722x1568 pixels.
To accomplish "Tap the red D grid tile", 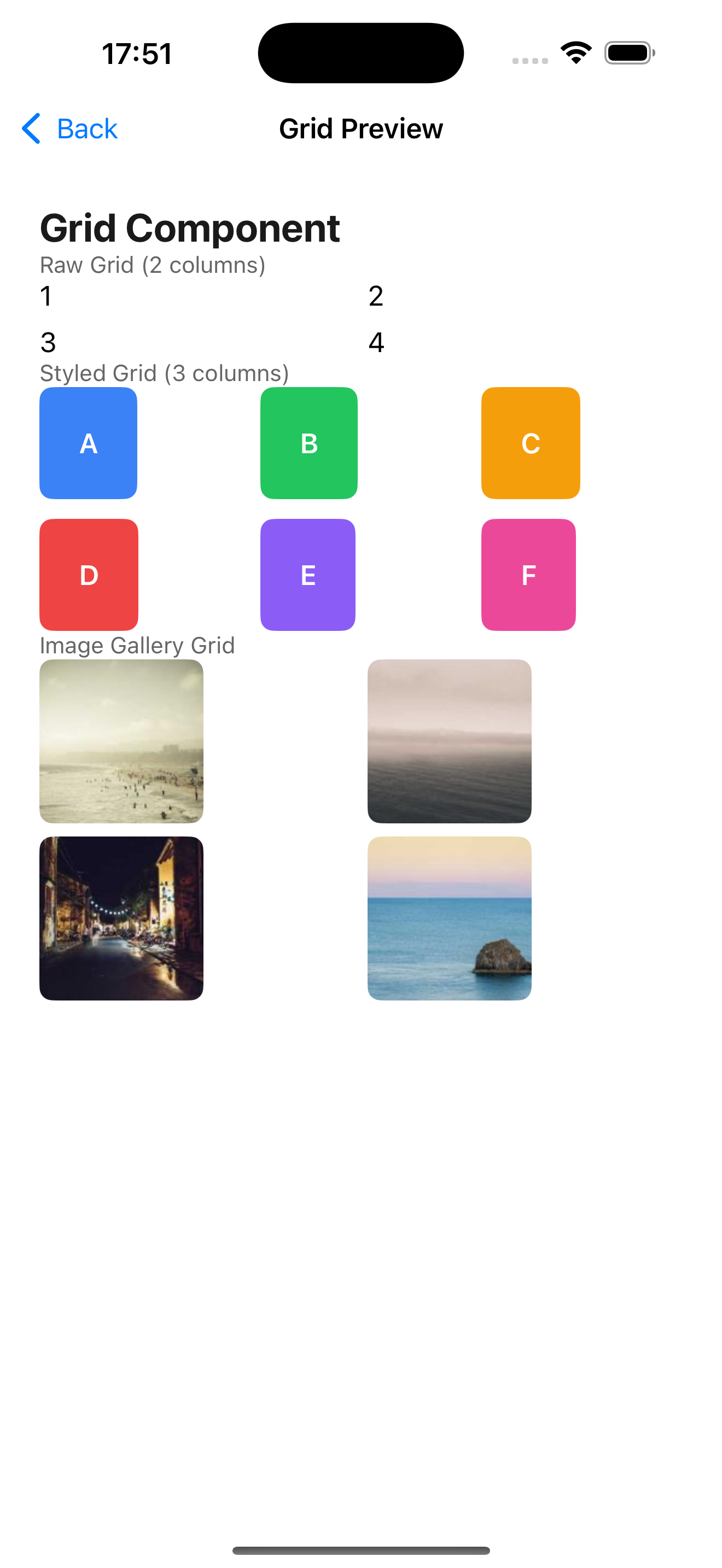I will click(89, 575).
